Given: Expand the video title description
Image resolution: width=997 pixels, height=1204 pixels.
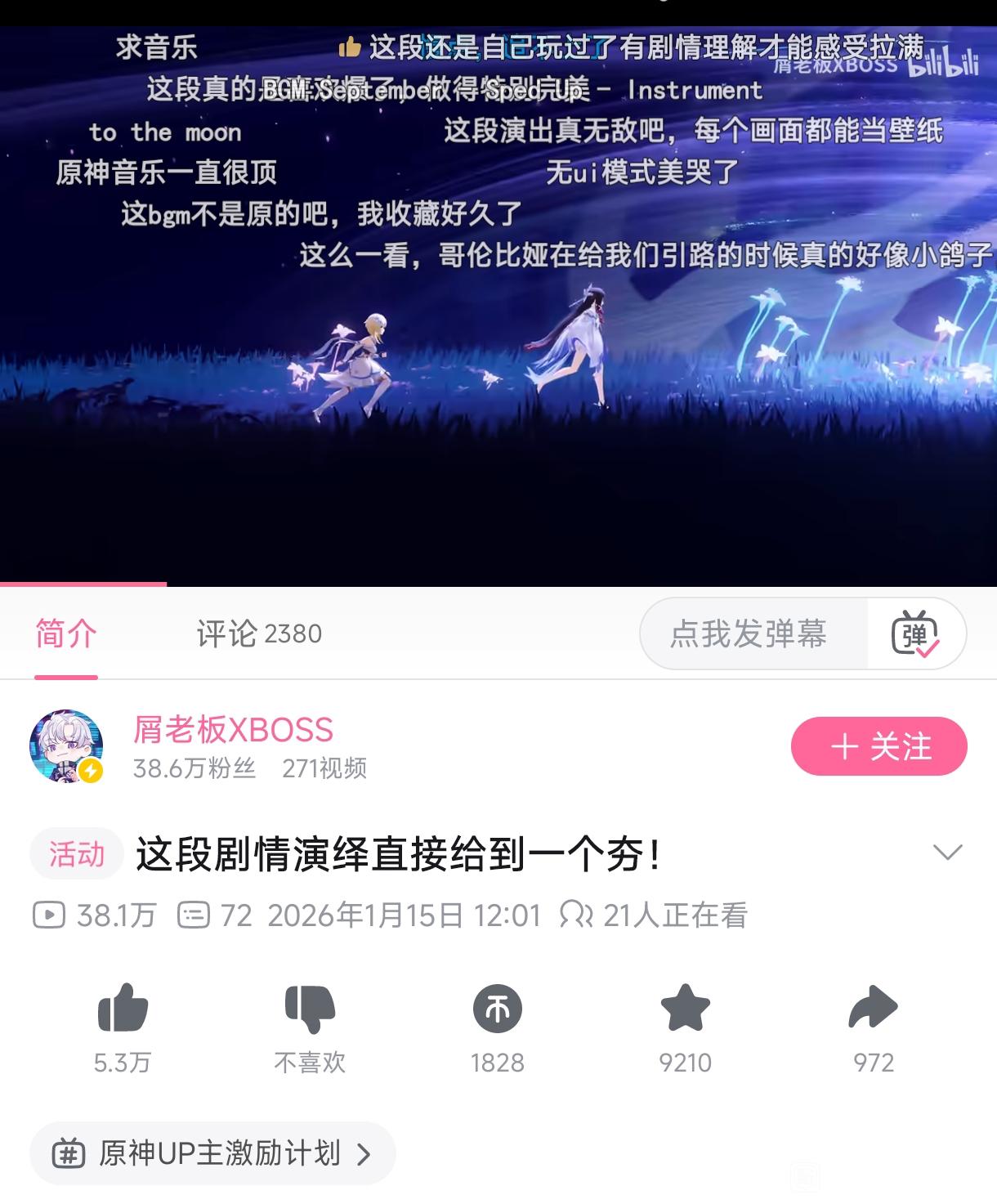Looking at the screenshot, I should 947,853.
